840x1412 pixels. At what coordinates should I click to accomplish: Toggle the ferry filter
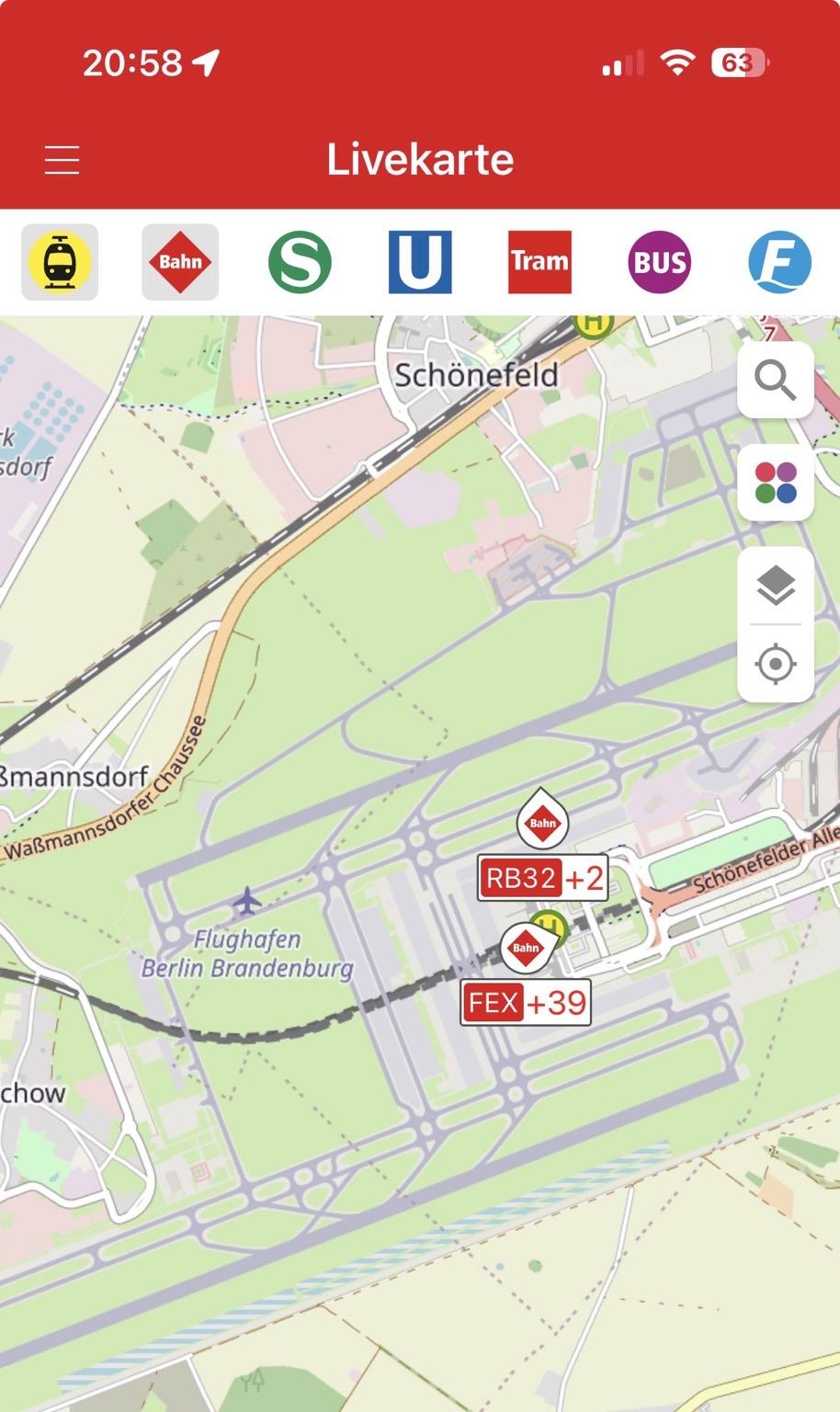point(779,262)
